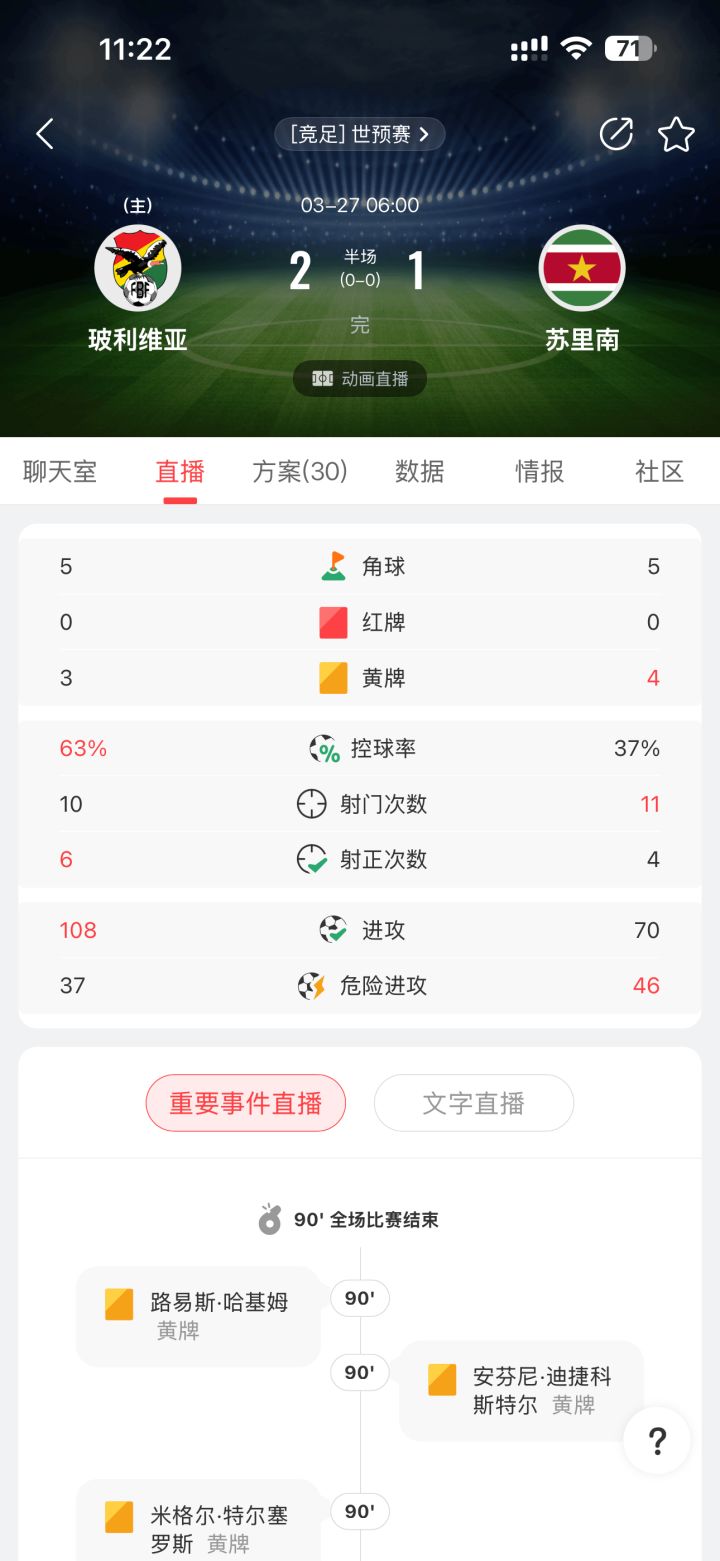
Task: Open the 社区 tab
Action: tap(660, 472)
